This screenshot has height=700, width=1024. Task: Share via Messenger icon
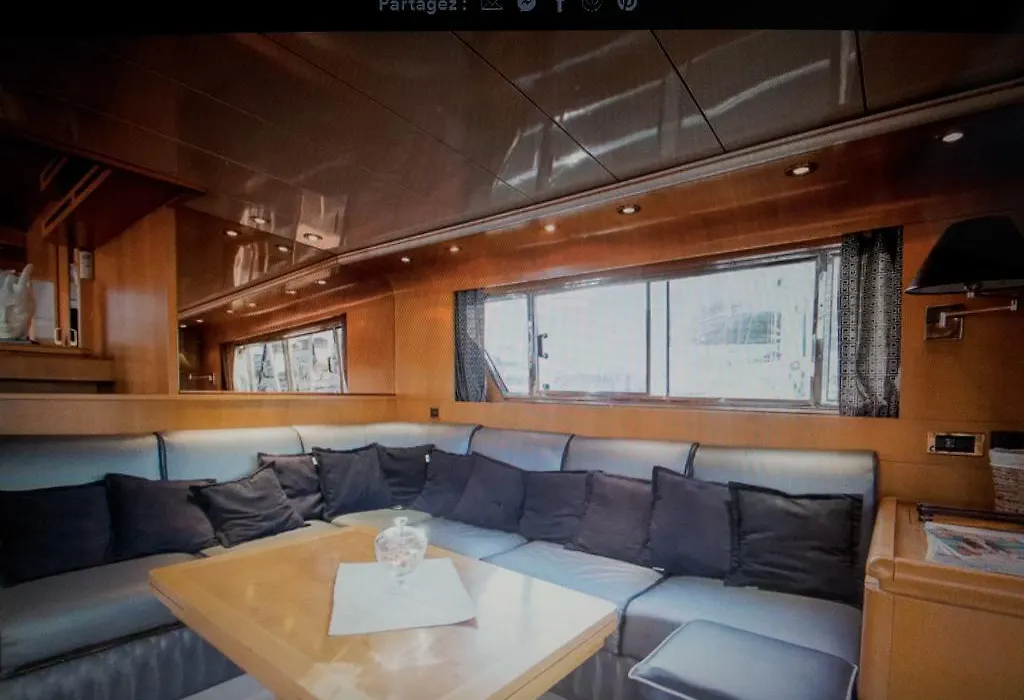tap(526, 4)
